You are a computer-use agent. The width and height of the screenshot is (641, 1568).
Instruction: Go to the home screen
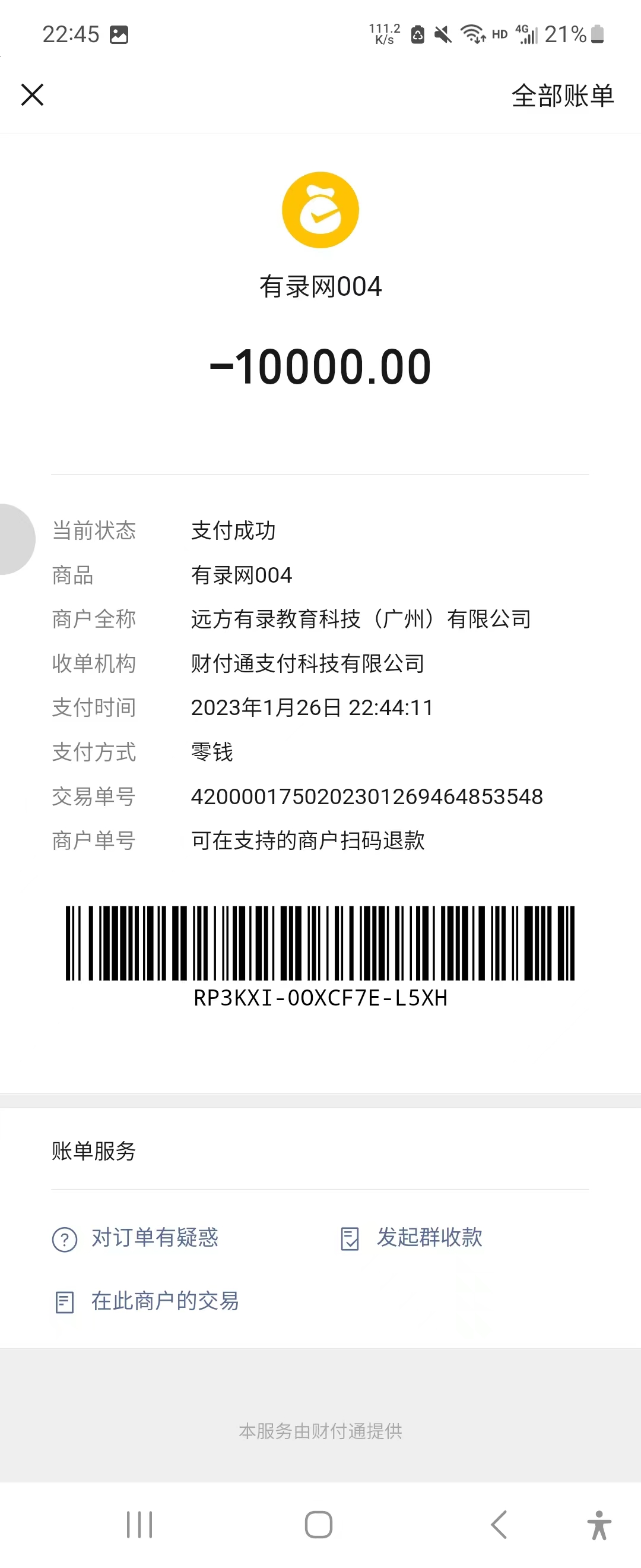pyautogui.click(x=318, y=1524)
